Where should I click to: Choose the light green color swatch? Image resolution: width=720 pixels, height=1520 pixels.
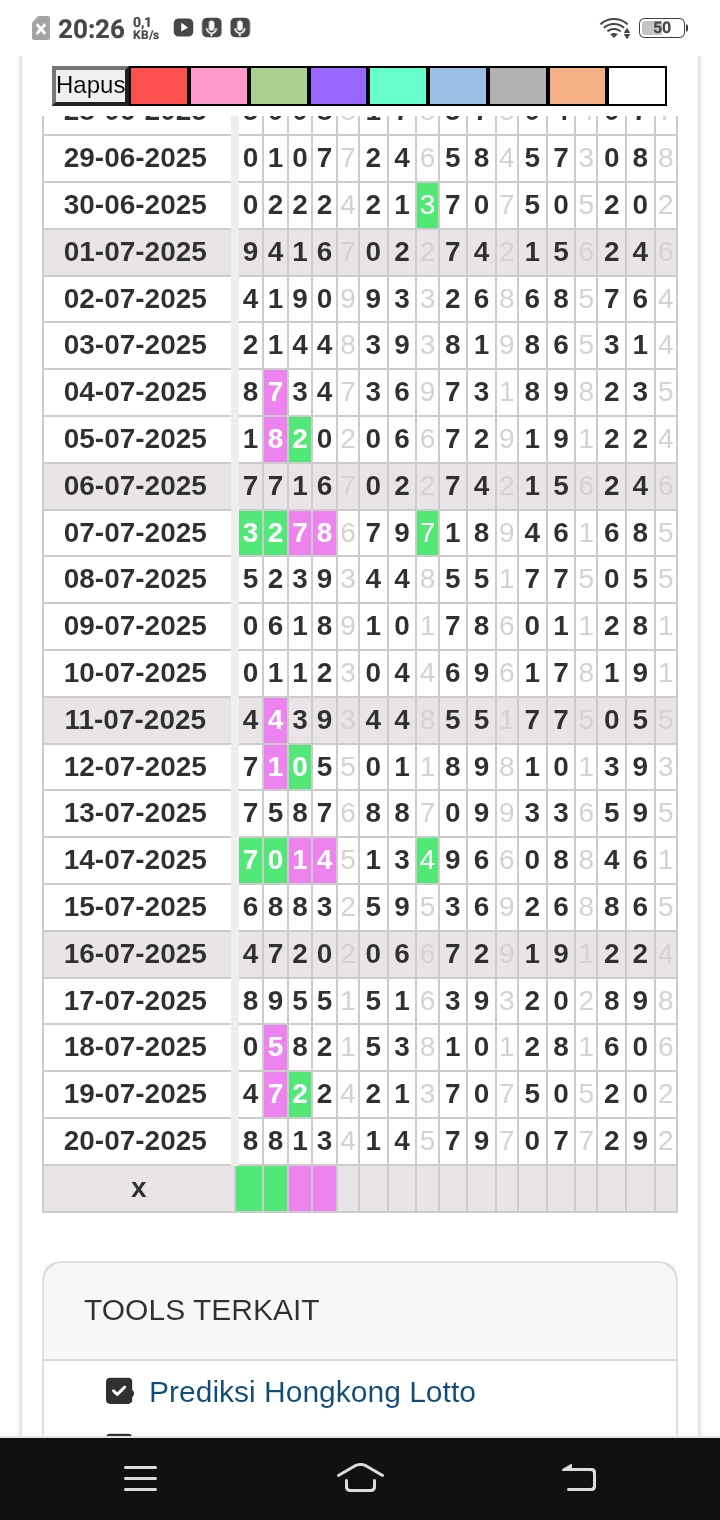pyautogui.click(x=279, y=86)
